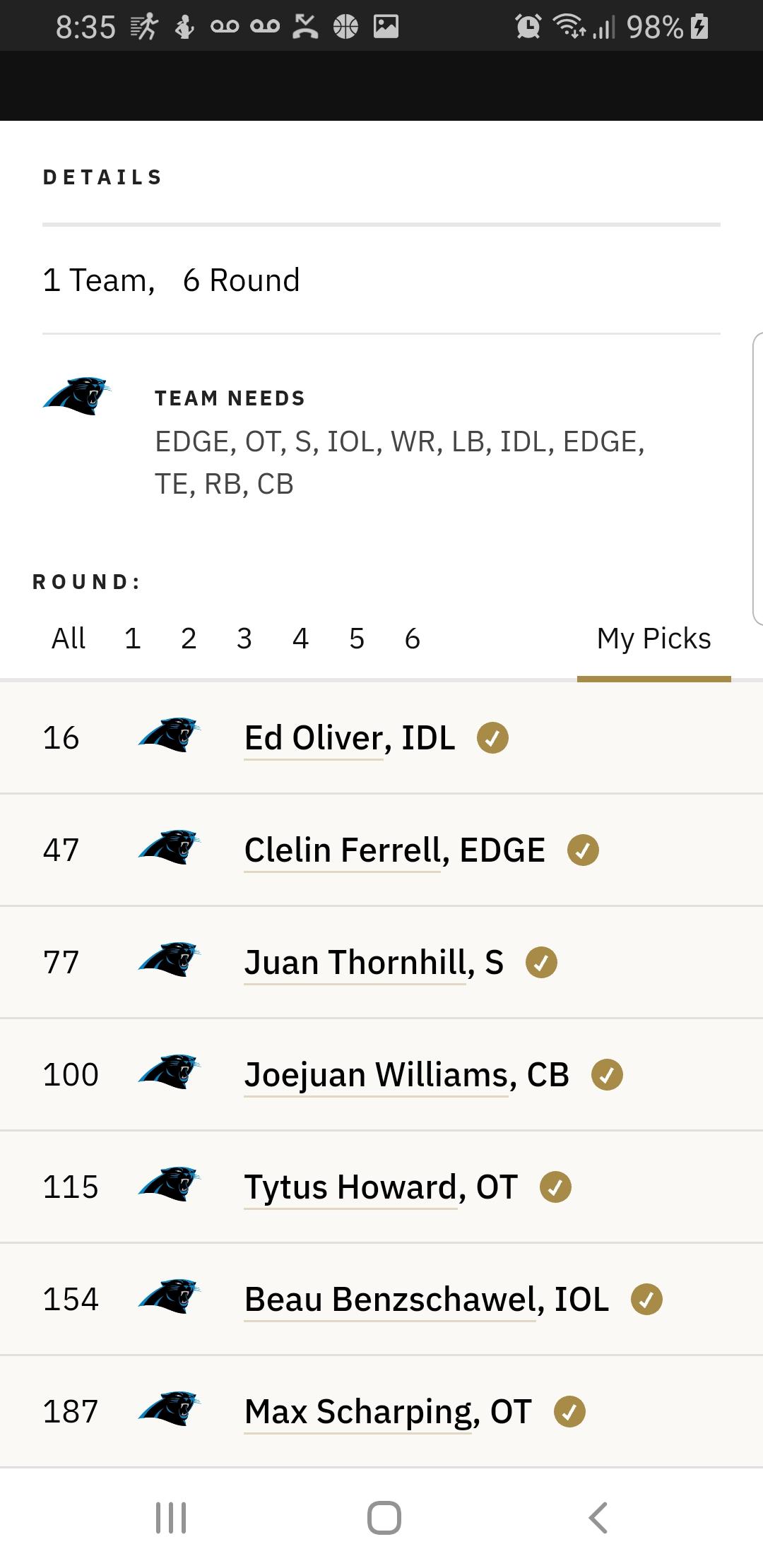Open Ed Oliver's player link
763x1568 pixels.
coord(350,738)
